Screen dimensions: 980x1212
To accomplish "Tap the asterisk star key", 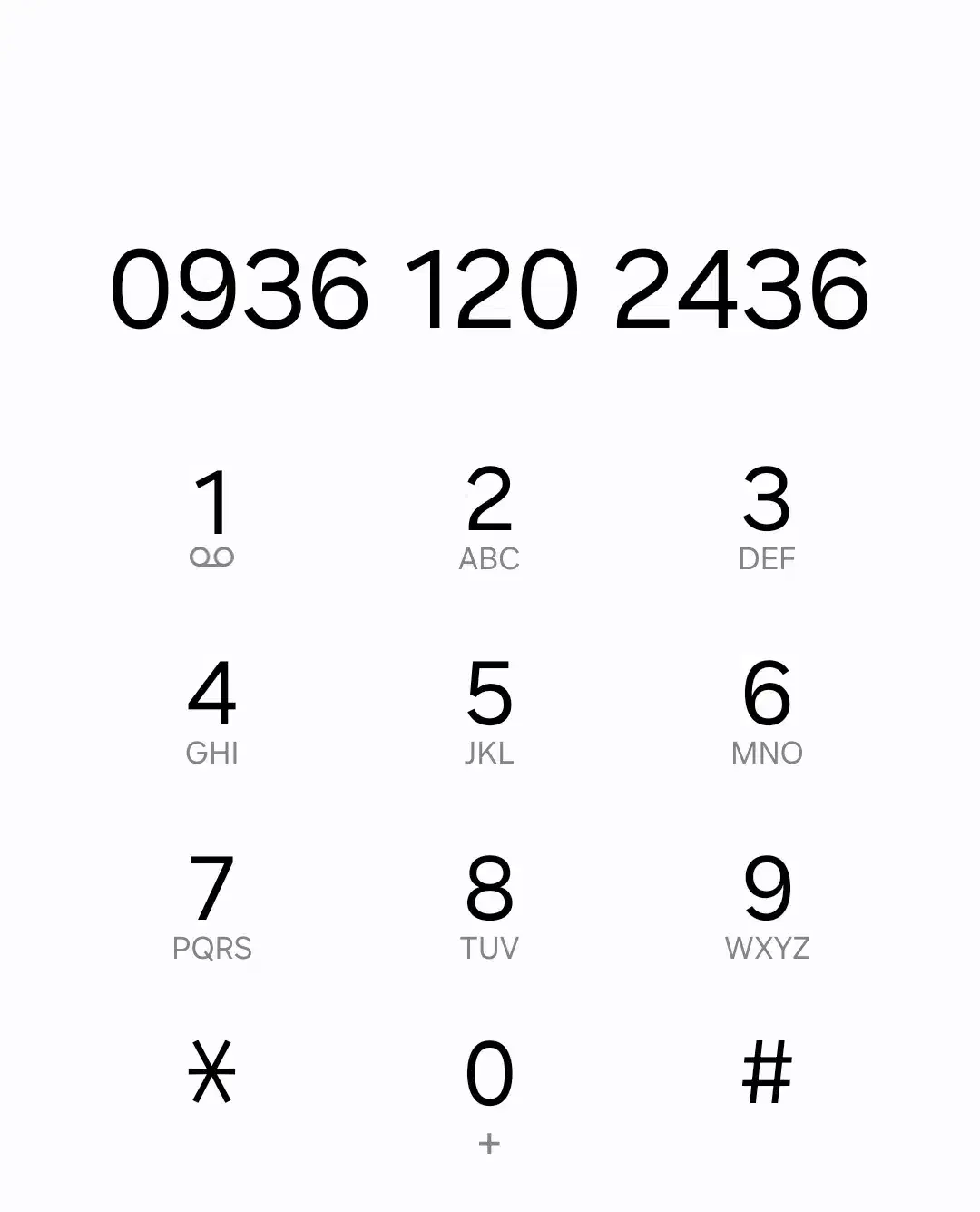I will point(212,1072).
